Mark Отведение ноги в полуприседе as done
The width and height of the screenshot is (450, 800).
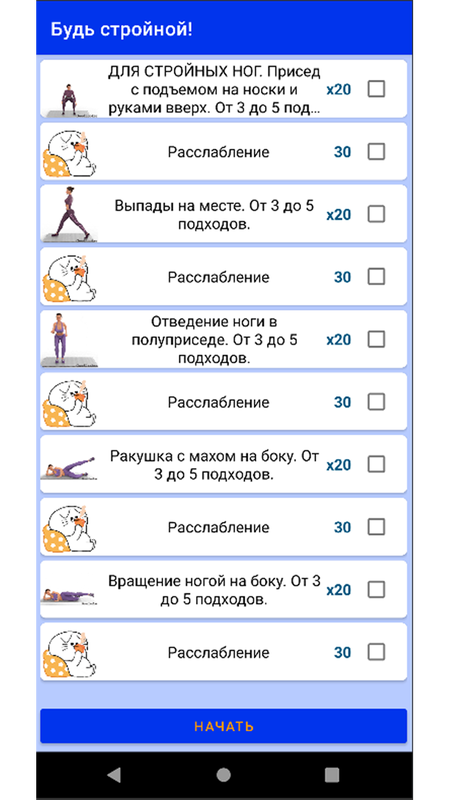coord(376,339)
